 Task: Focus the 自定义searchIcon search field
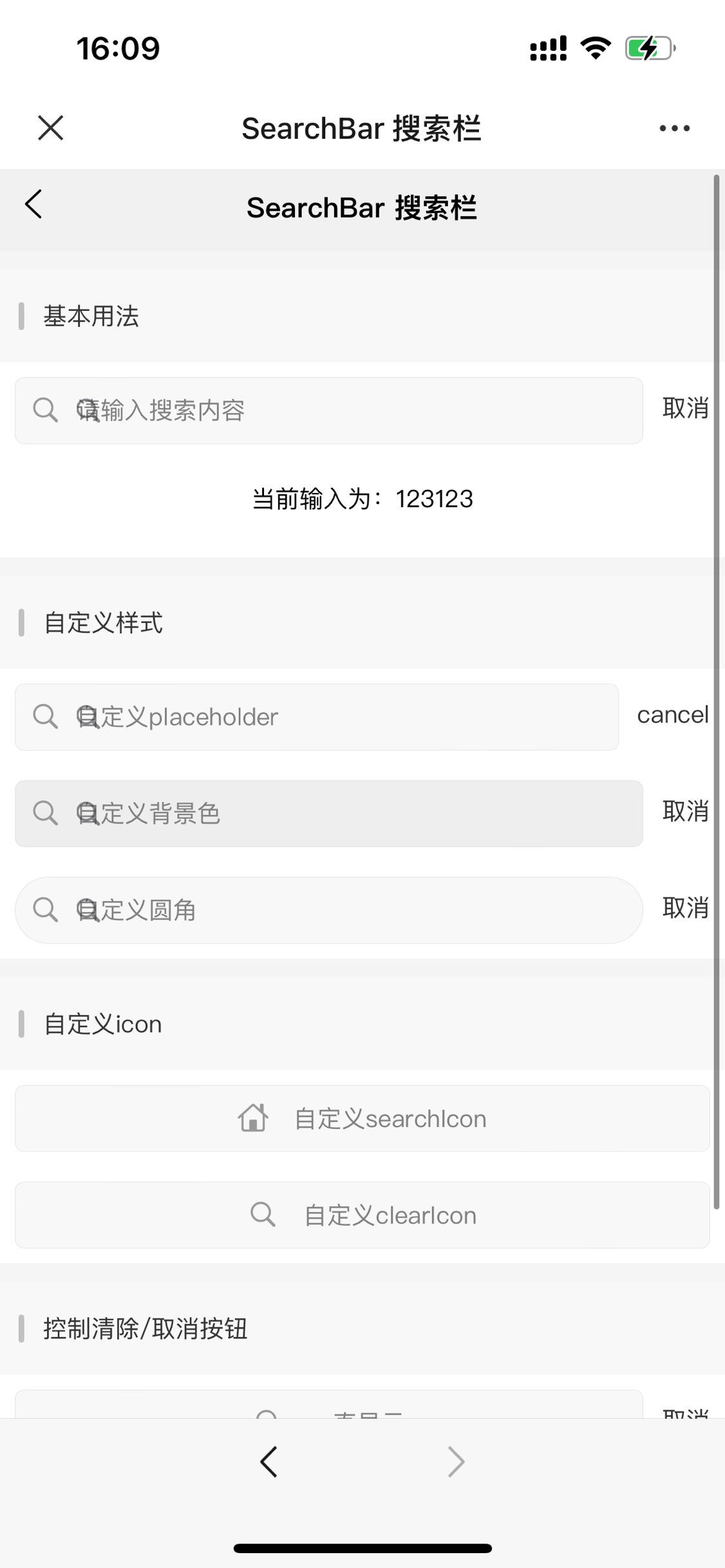(x=362, y=1119)
